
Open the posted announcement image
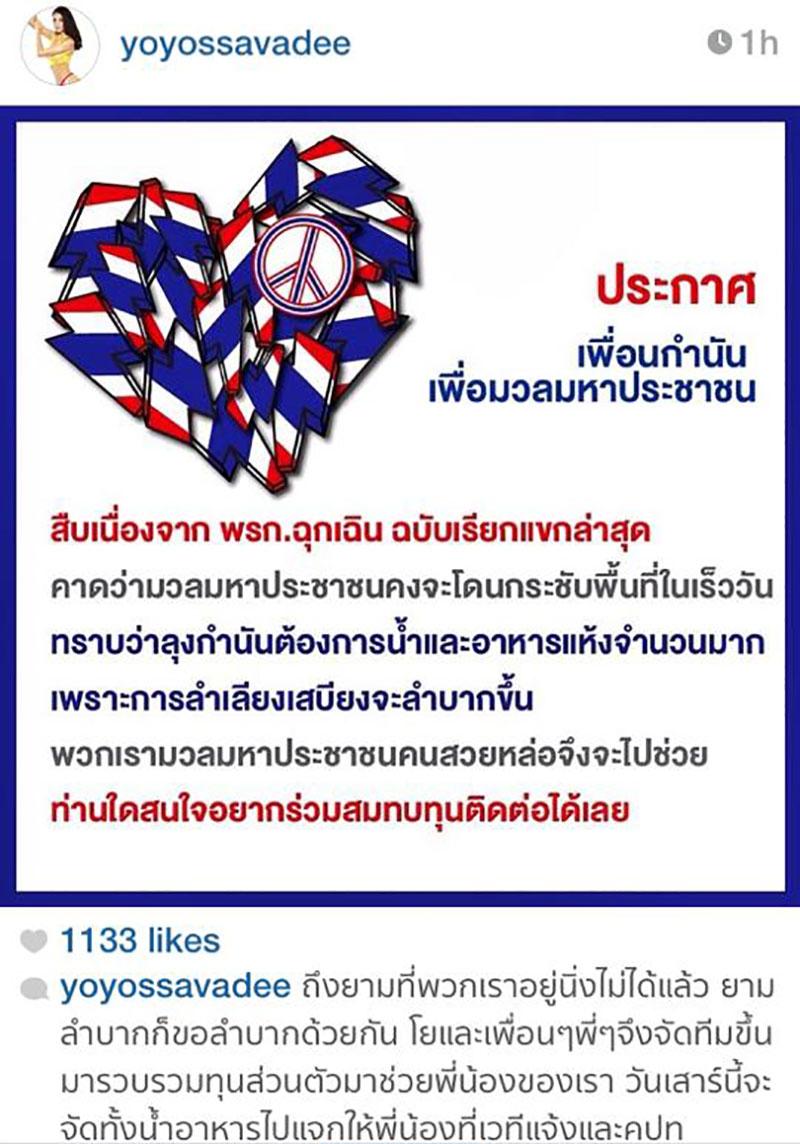pyautogui.click(x=400, y=500)
